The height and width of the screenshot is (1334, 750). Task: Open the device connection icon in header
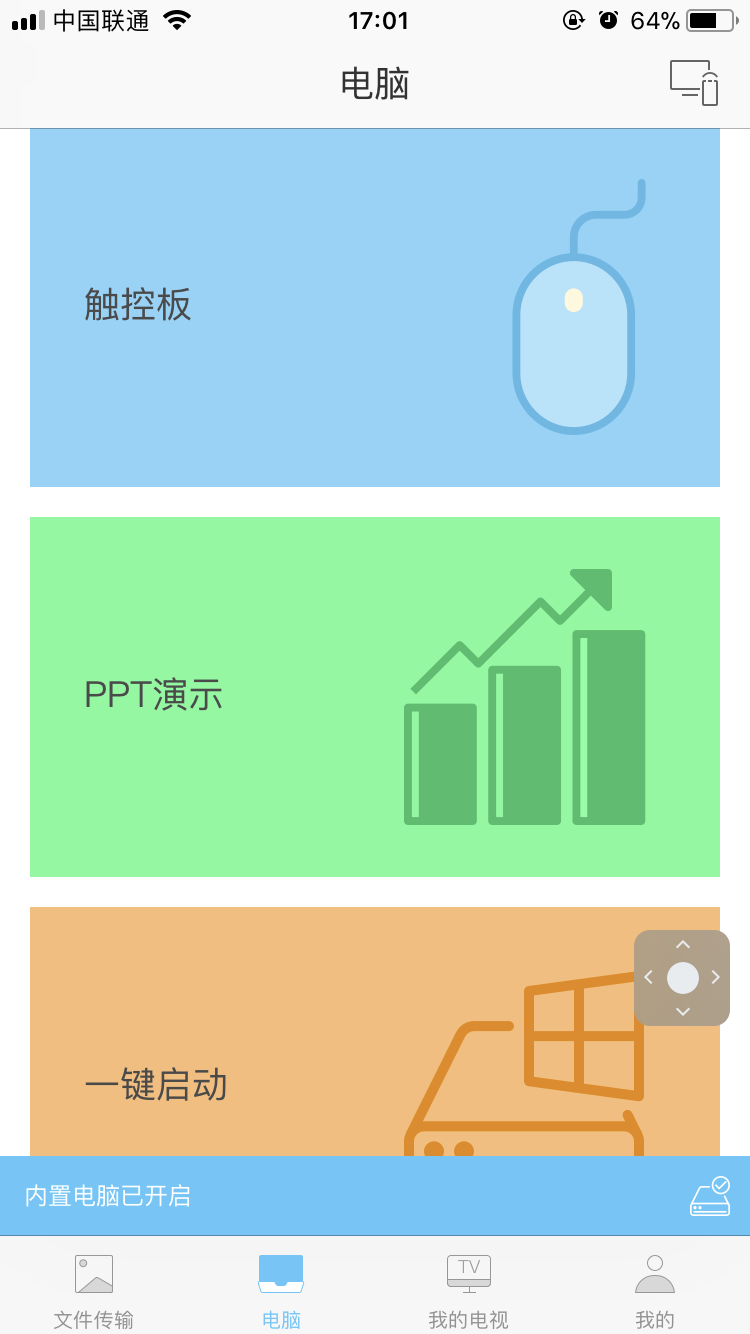pos(694,83)
